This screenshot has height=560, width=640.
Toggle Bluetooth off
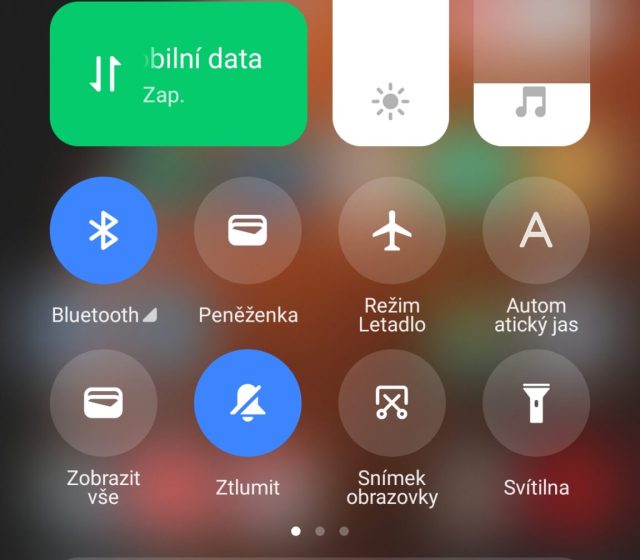point(104,231)
